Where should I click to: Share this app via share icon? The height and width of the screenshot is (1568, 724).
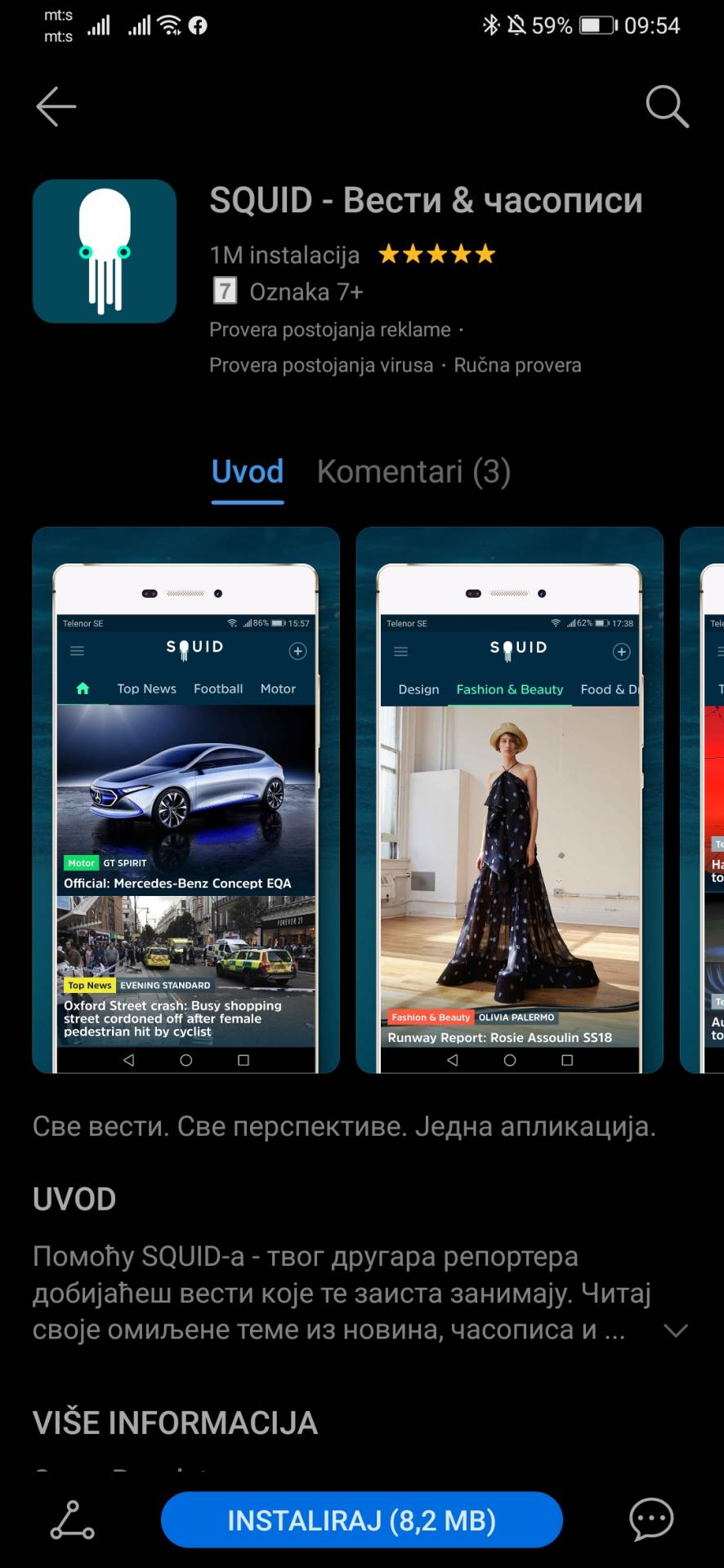tap(73, 1520)
